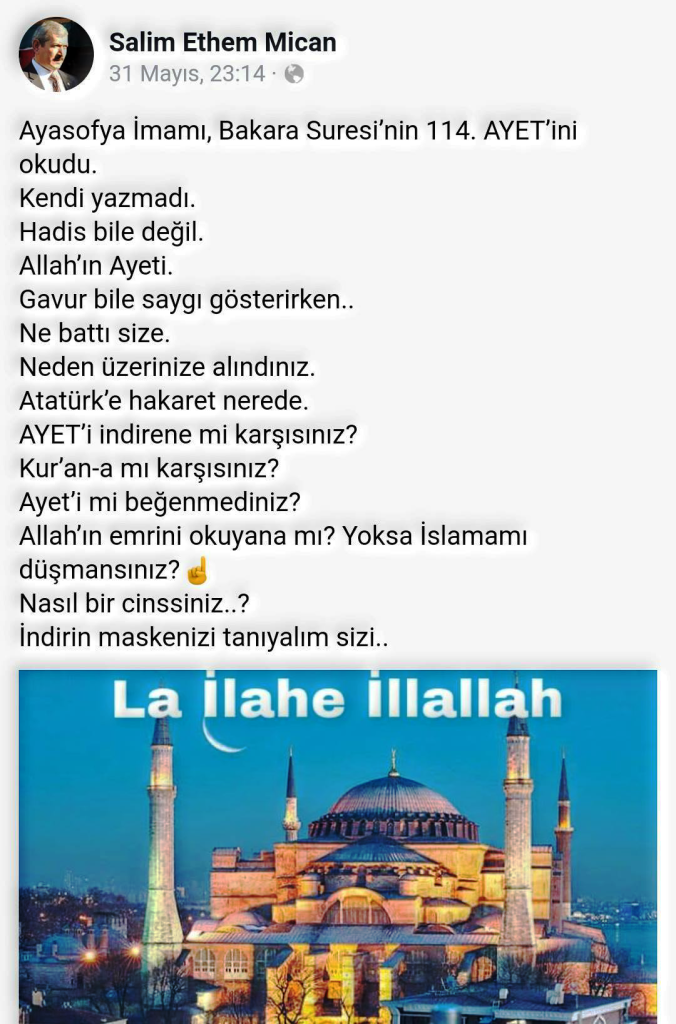
Task: Tap the post timestamp 31 Mayıs, 23:14
Action: [x=187, y=74]
